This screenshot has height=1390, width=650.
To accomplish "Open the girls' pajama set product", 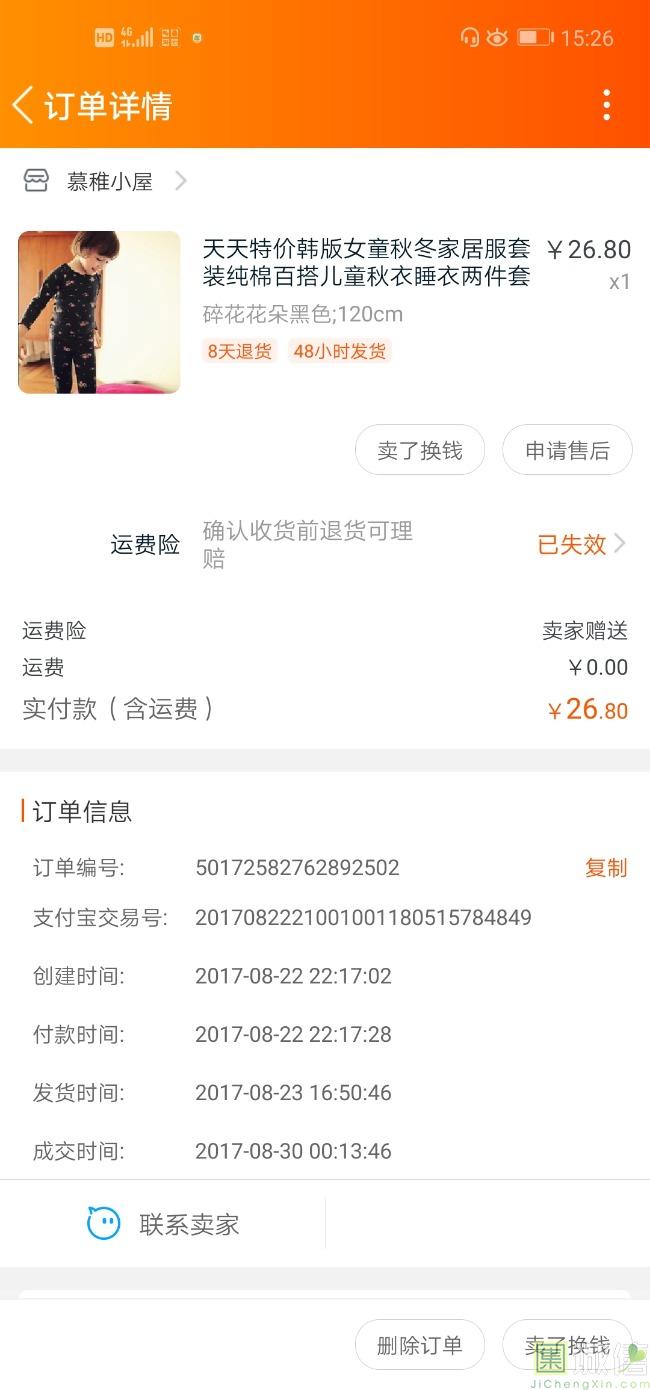I will click(366, 262).
